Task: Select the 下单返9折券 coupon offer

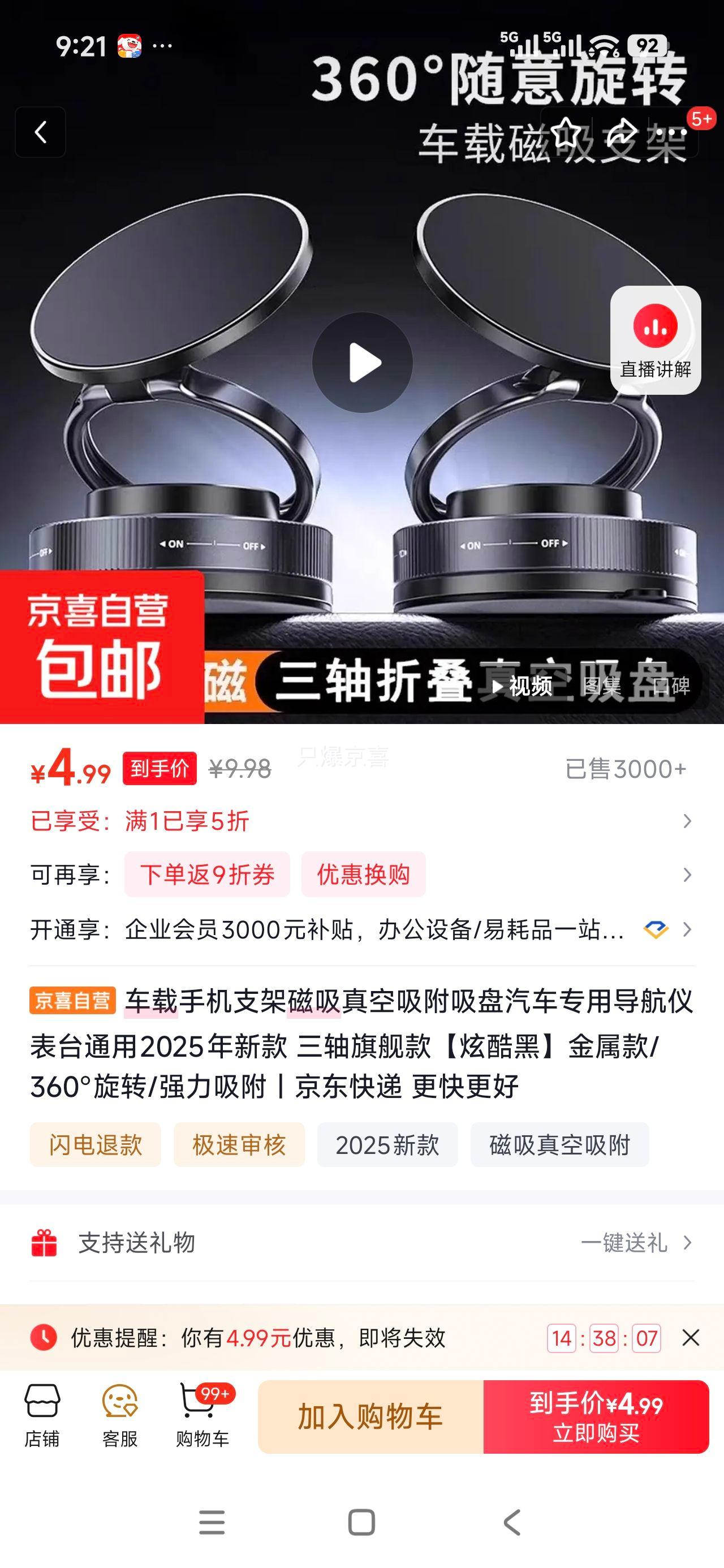Action: pyautogui.click(x=205, y=875)
